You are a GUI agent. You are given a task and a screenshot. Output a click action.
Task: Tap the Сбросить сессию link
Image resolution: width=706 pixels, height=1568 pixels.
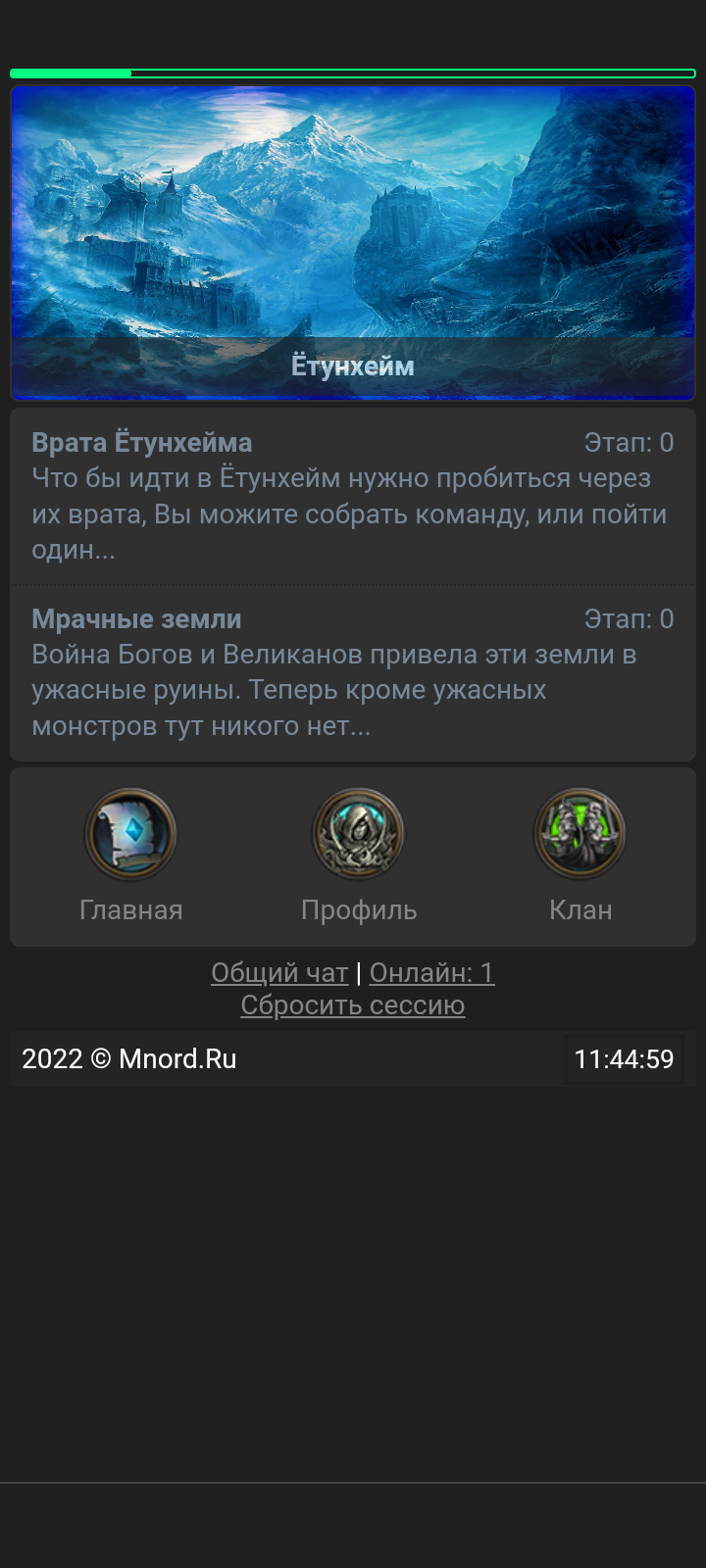[353, 1005]
